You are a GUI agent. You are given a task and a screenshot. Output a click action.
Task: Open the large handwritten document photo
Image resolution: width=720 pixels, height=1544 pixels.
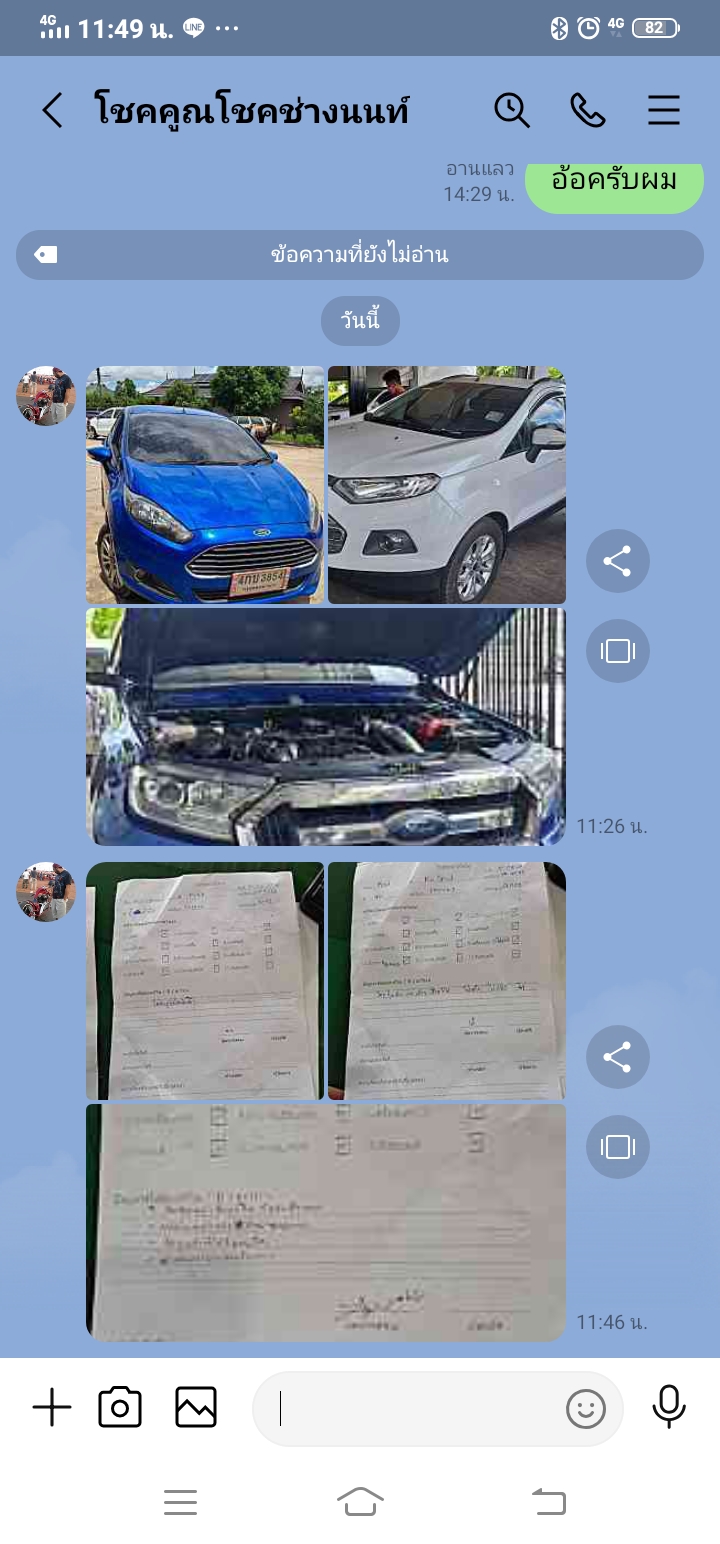click(326, 1222)
